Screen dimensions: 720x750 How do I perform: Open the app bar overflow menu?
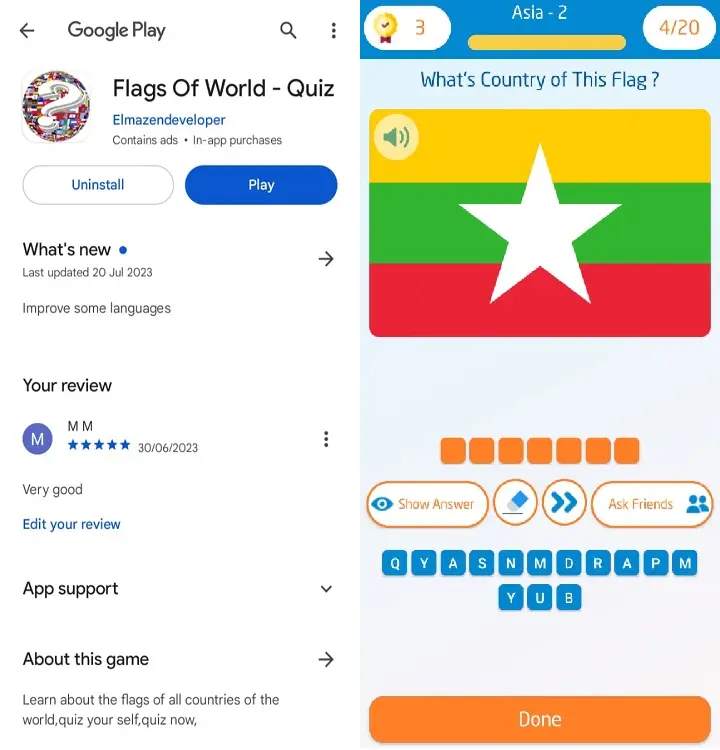point(334,30)
